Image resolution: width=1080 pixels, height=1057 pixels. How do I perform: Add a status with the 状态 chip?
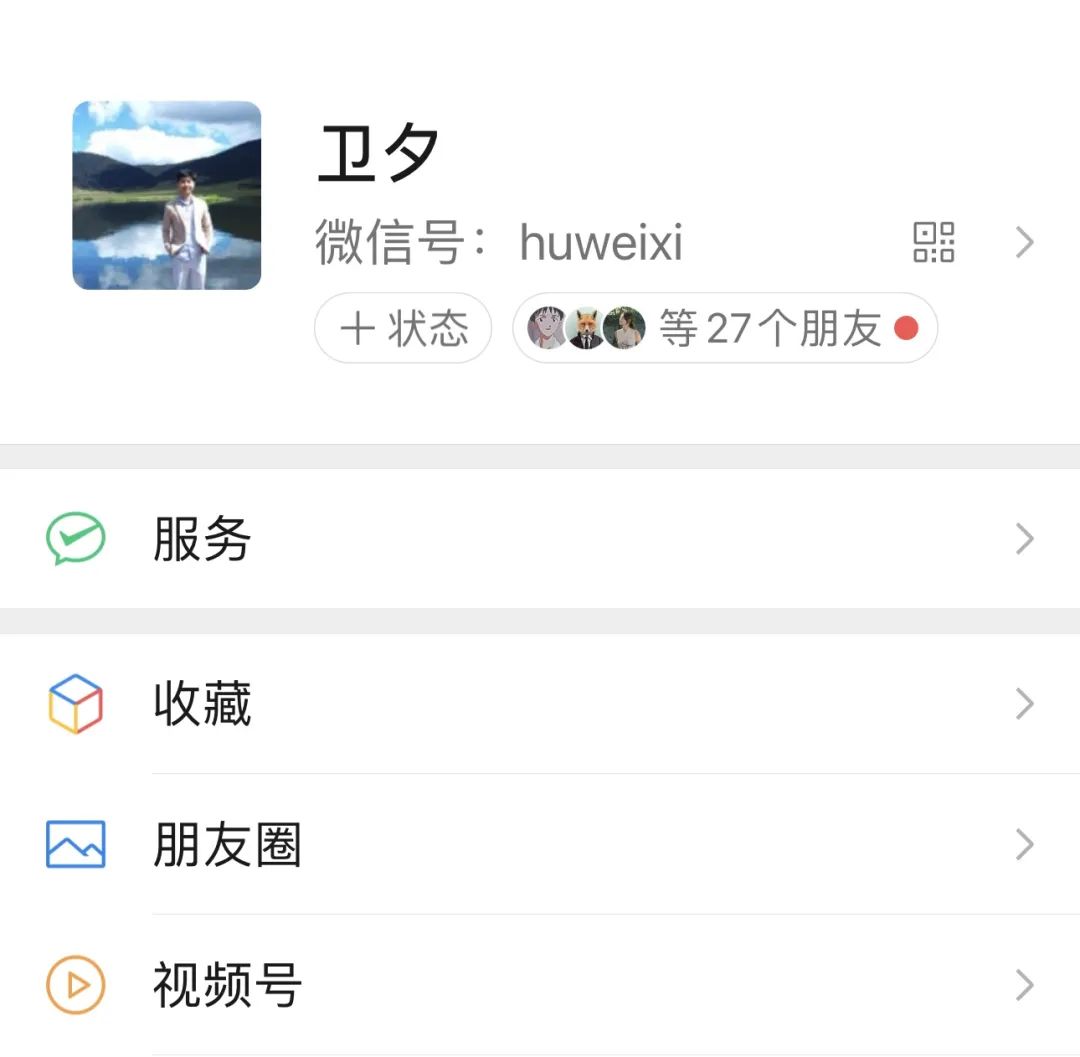pos(403,328)
